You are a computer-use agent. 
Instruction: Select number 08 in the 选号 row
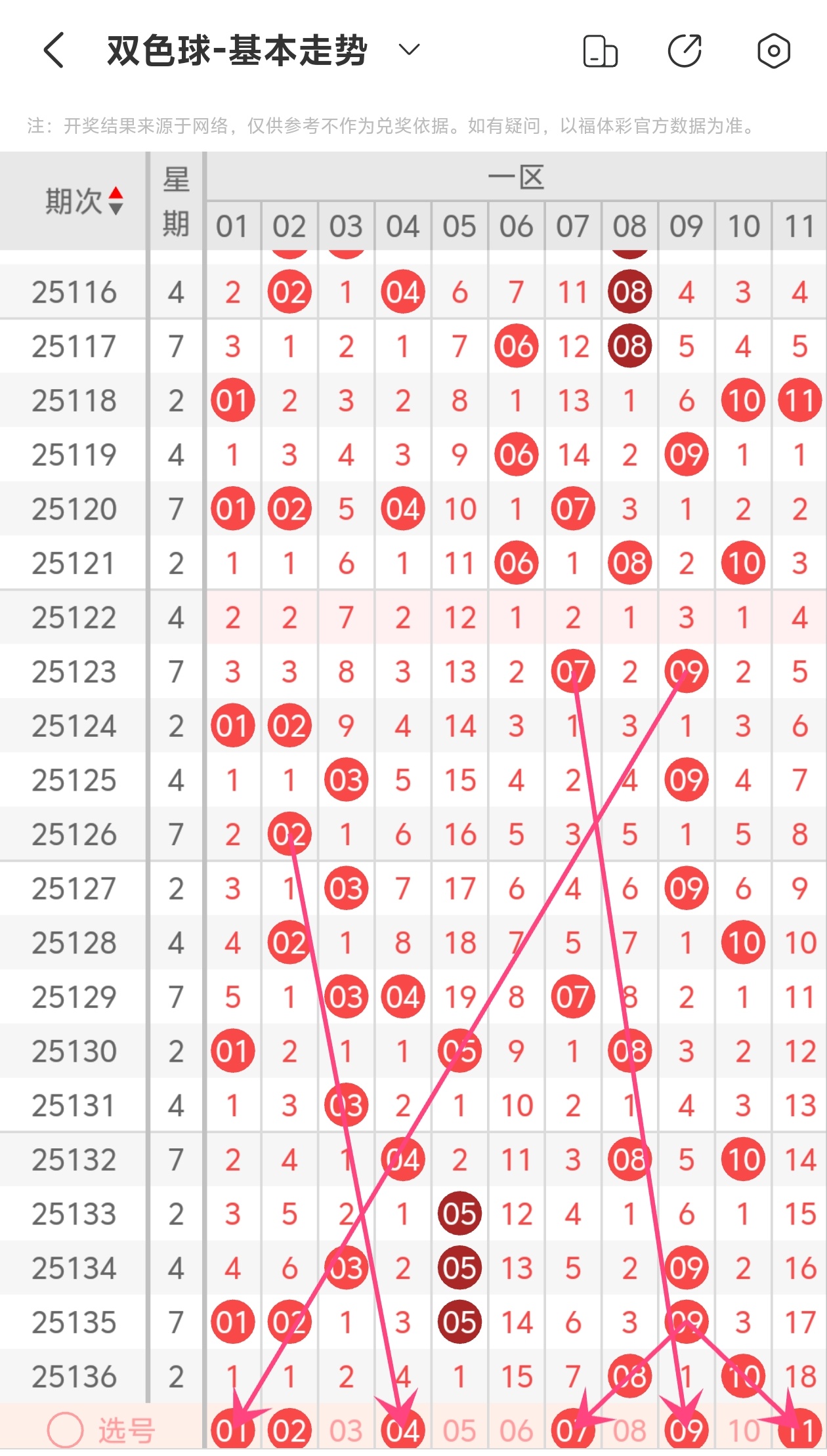tap(629, 1430)
